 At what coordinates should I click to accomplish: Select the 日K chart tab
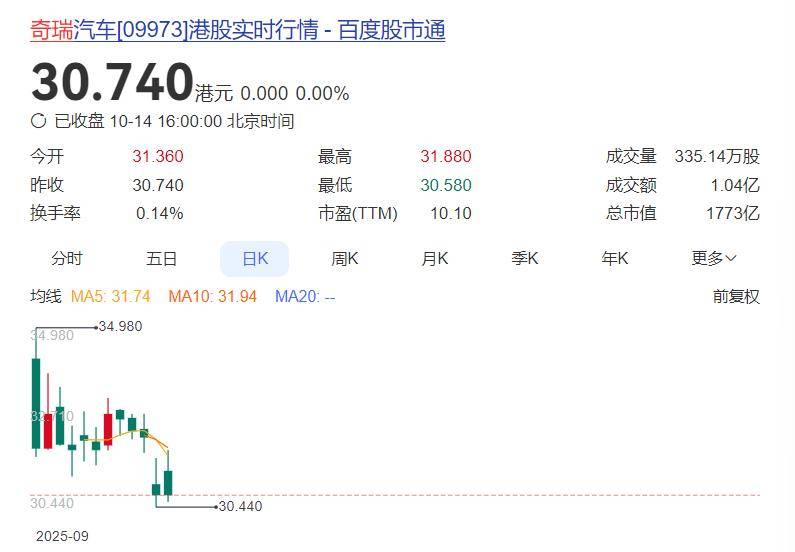tap(255, 258)
